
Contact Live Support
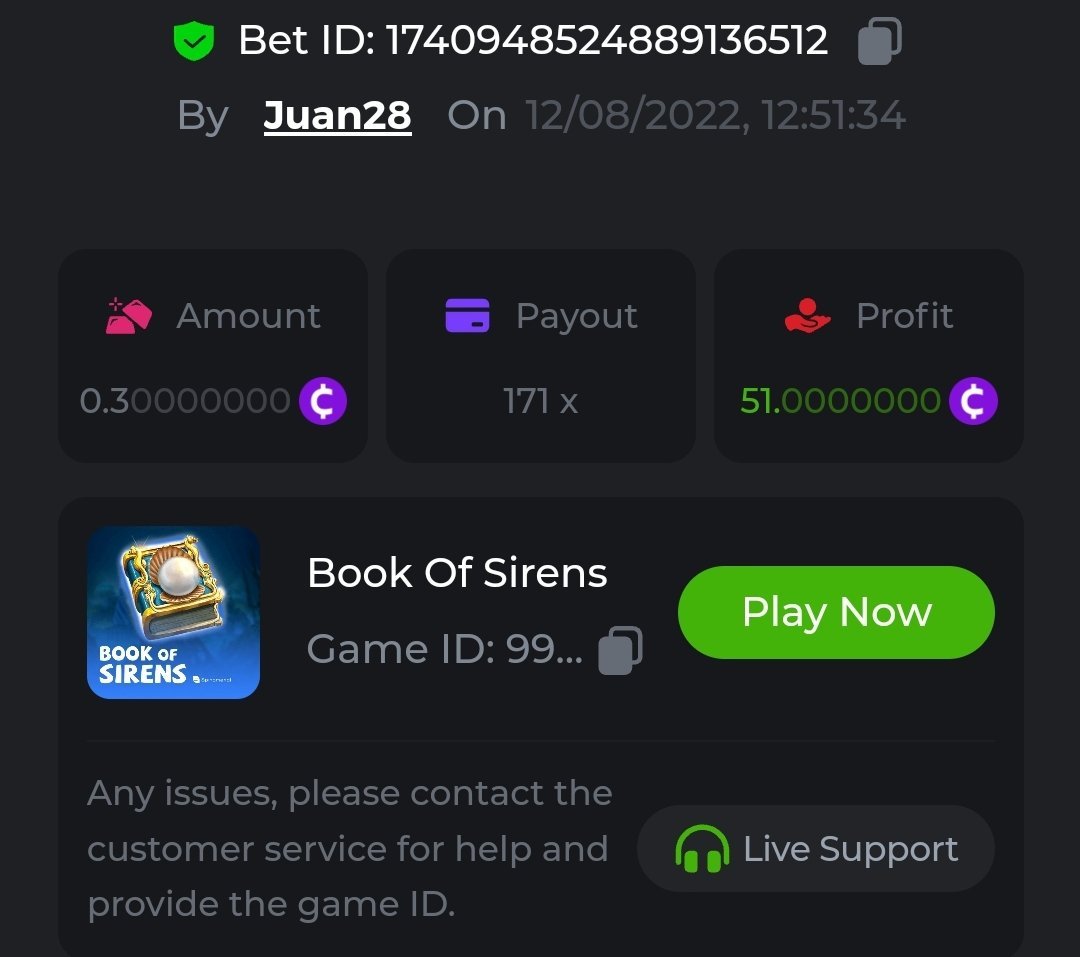[816, 849]
